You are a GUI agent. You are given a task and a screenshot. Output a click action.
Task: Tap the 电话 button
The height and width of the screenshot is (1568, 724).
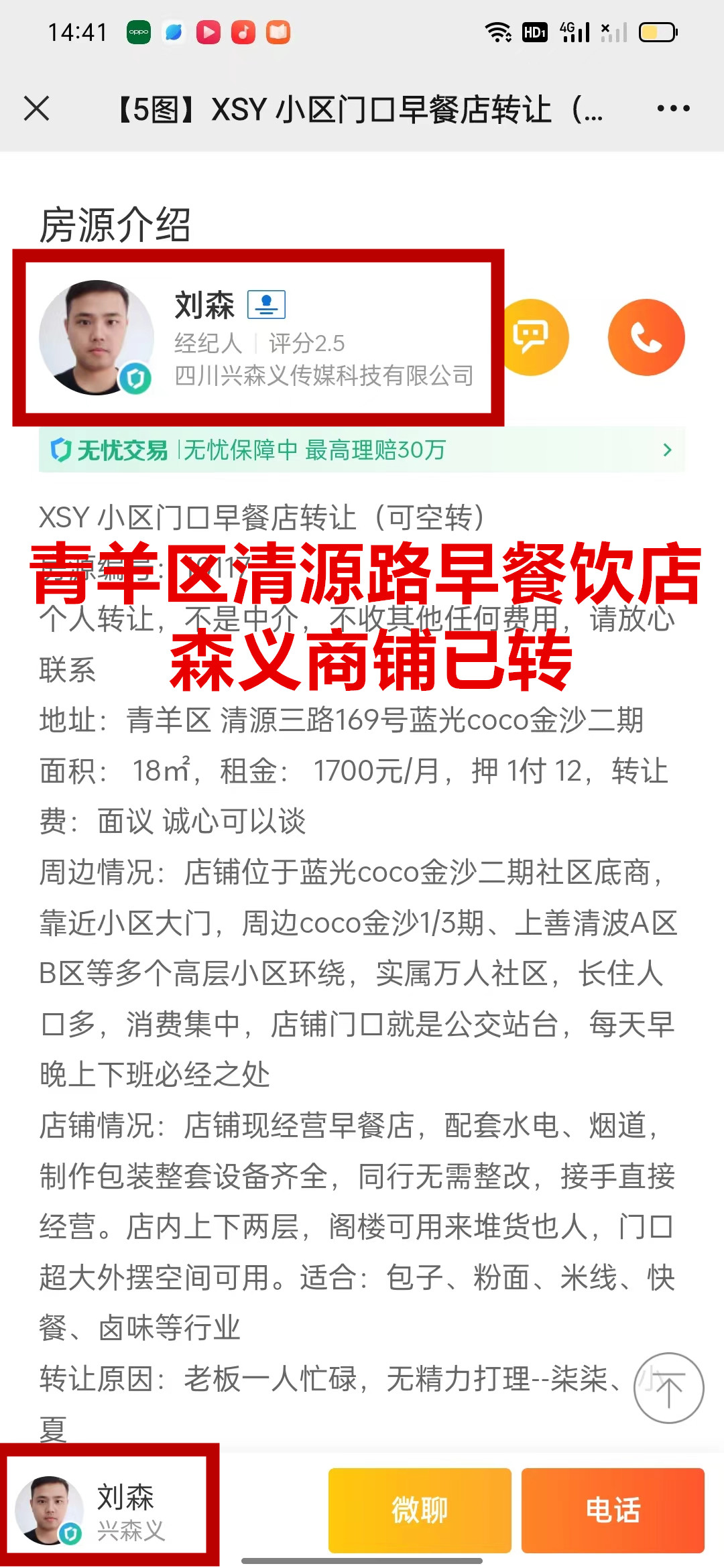tap(613, 1510)
